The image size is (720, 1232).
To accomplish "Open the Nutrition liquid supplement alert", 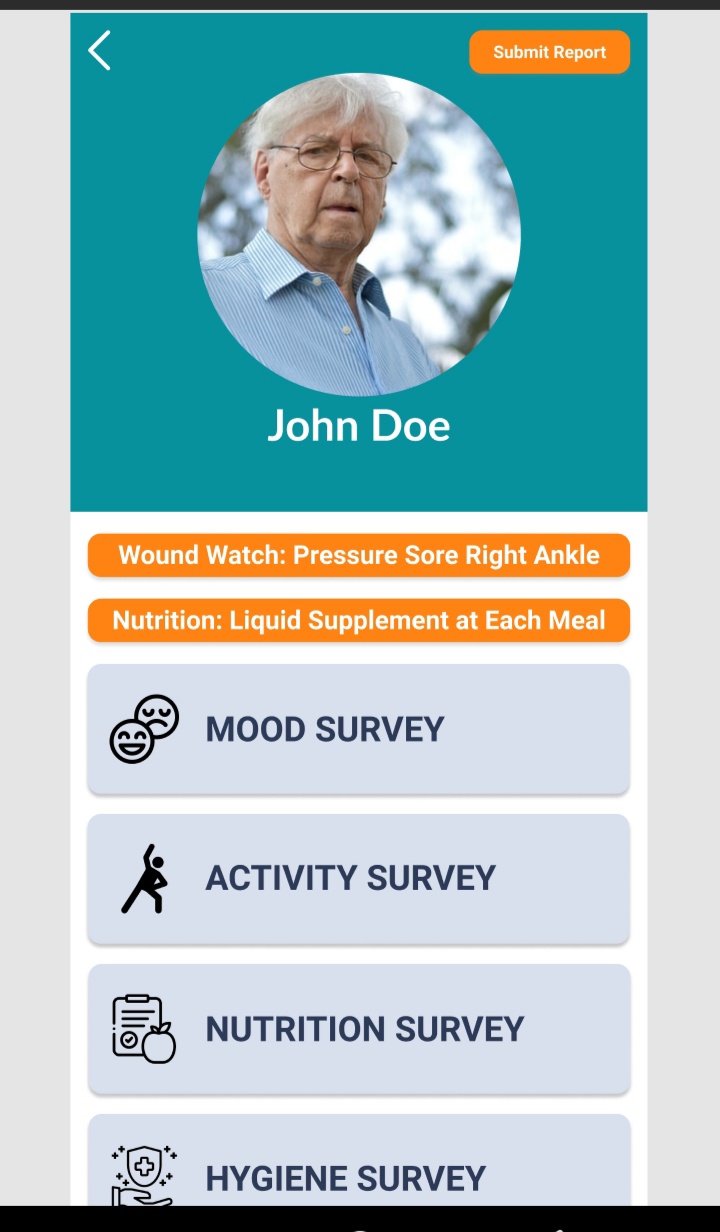I will point(359,620).
